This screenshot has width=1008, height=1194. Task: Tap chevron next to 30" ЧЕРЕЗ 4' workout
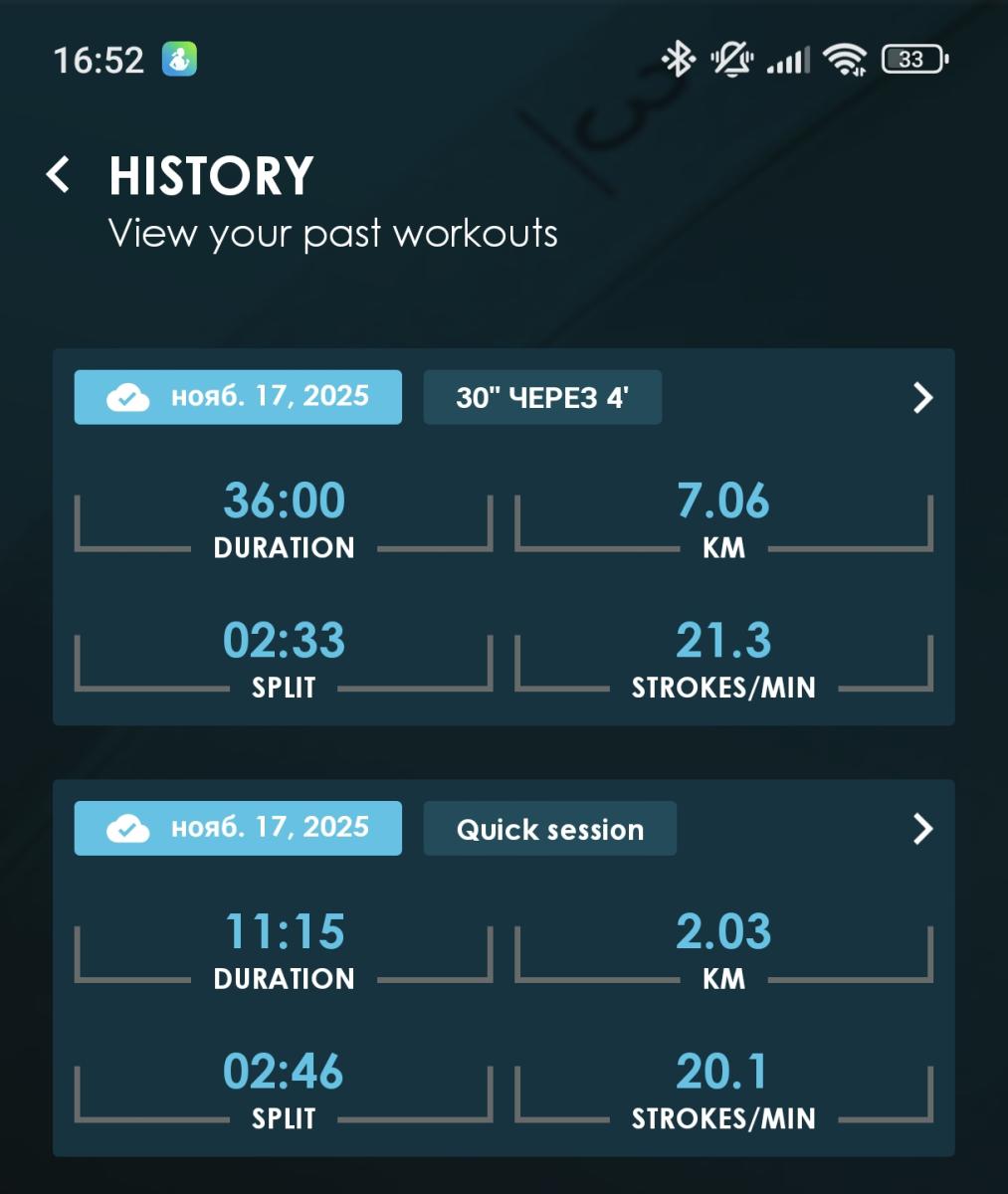(x=922, y=398)
